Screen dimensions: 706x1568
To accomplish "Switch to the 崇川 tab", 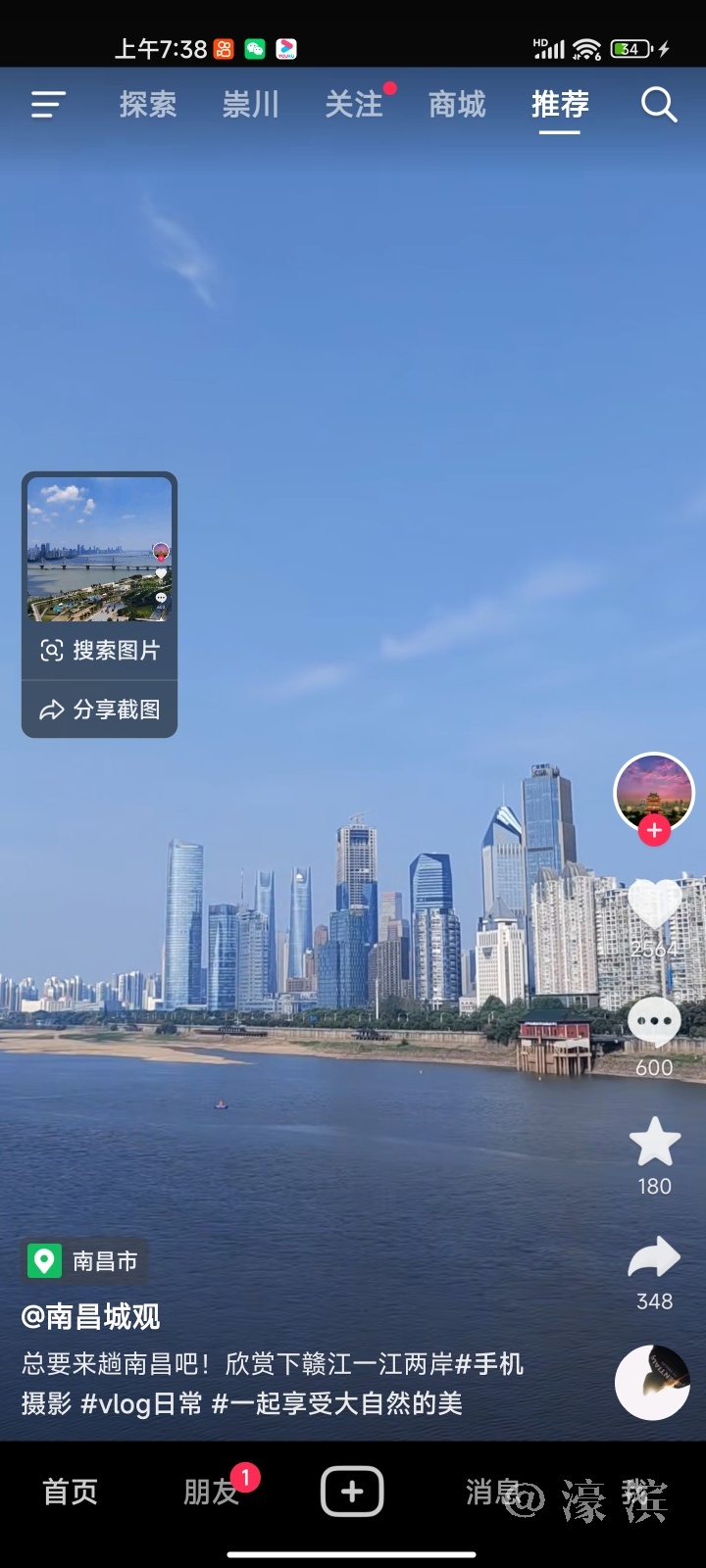I will pyautogui.click(x=251, y=104).
